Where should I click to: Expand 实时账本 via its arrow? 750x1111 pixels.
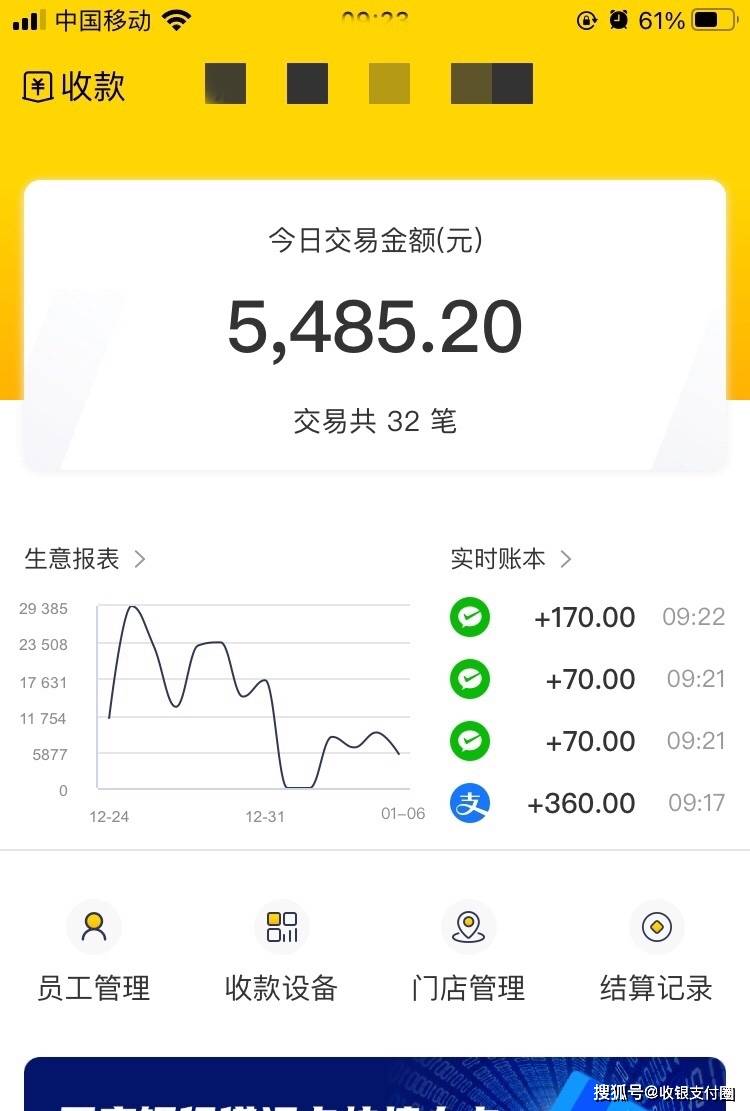[x=566, y=559]
